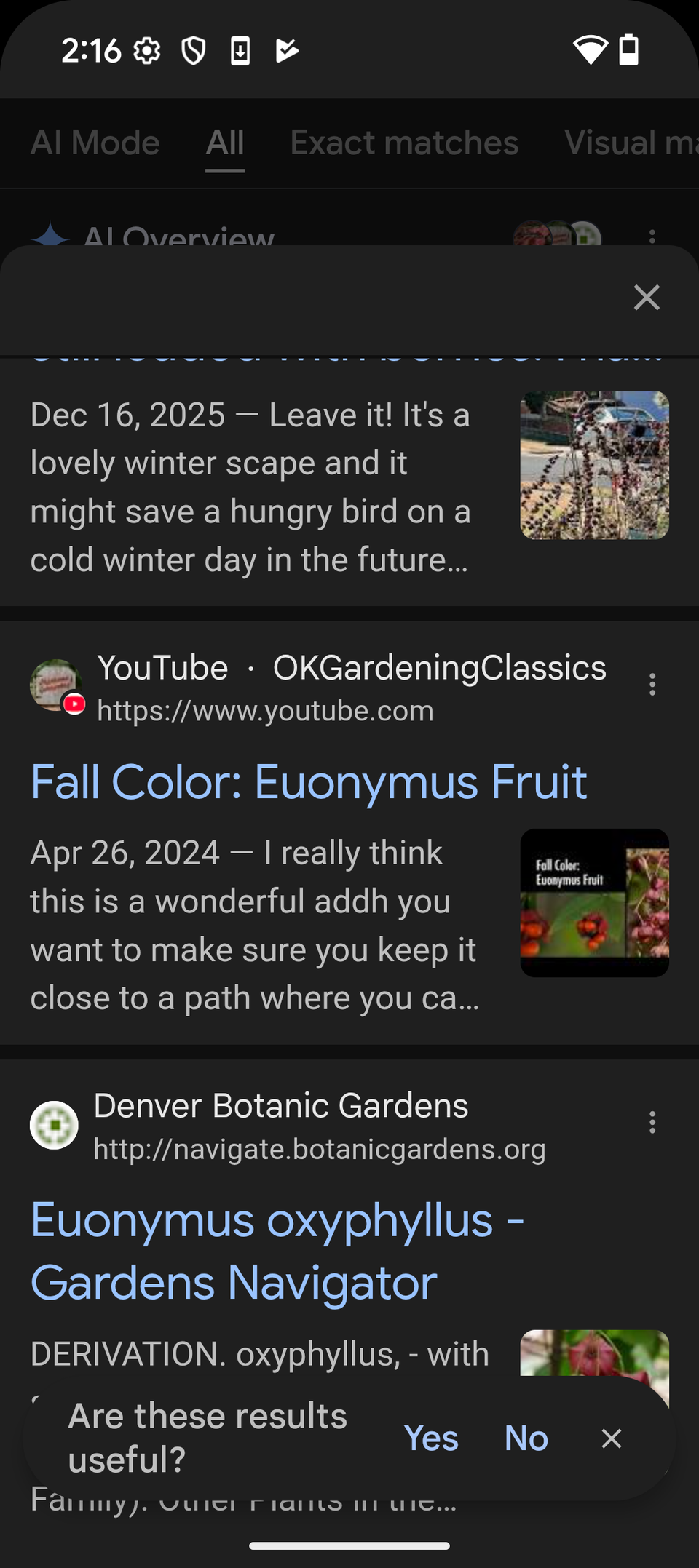Select the All tab

[x=224, y=143]
